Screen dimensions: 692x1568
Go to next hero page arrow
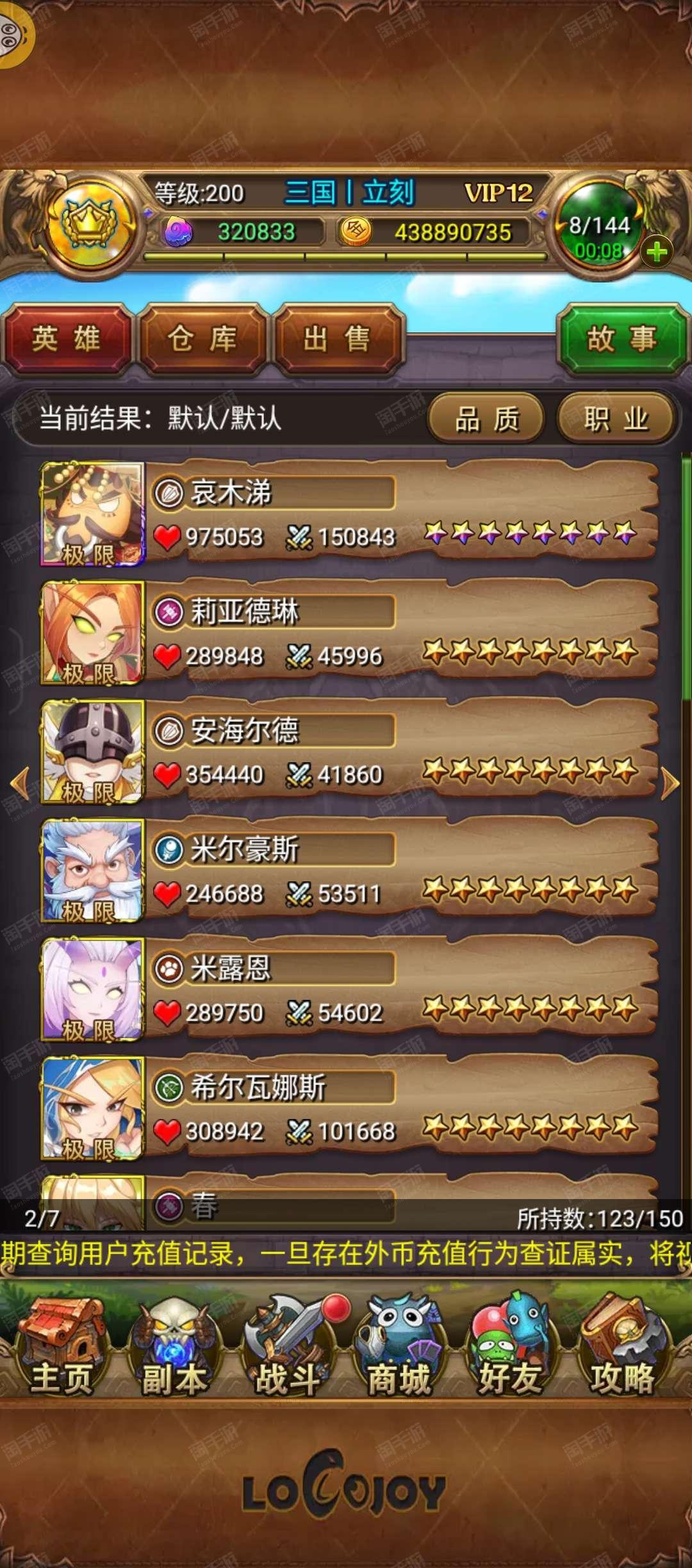670,783
